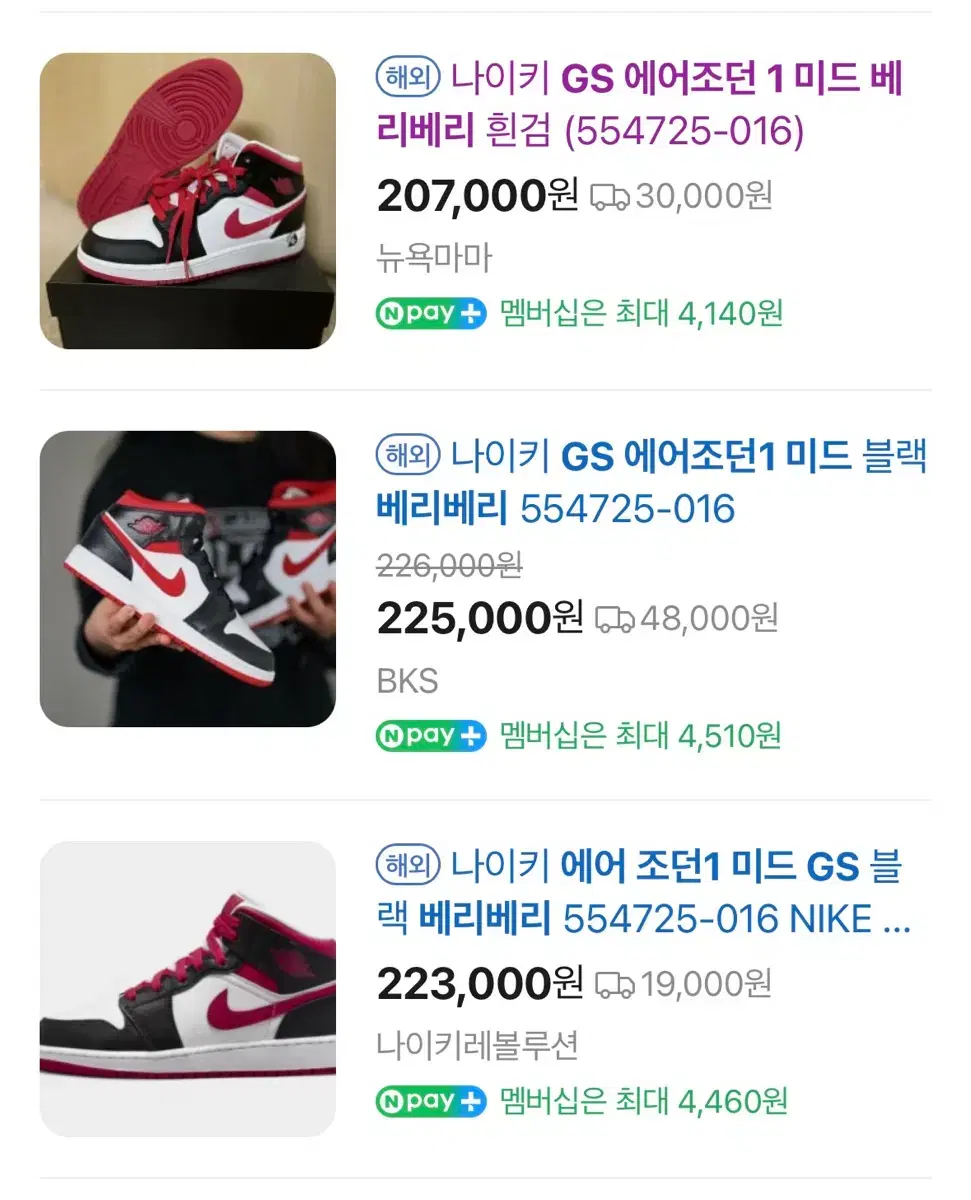Viewport: 971px width, 1200px height.
Task: Open the 225,000원 GS 에어조던1 미드 블랙 title
Action: pyautogui.click(x=652, y=482)
